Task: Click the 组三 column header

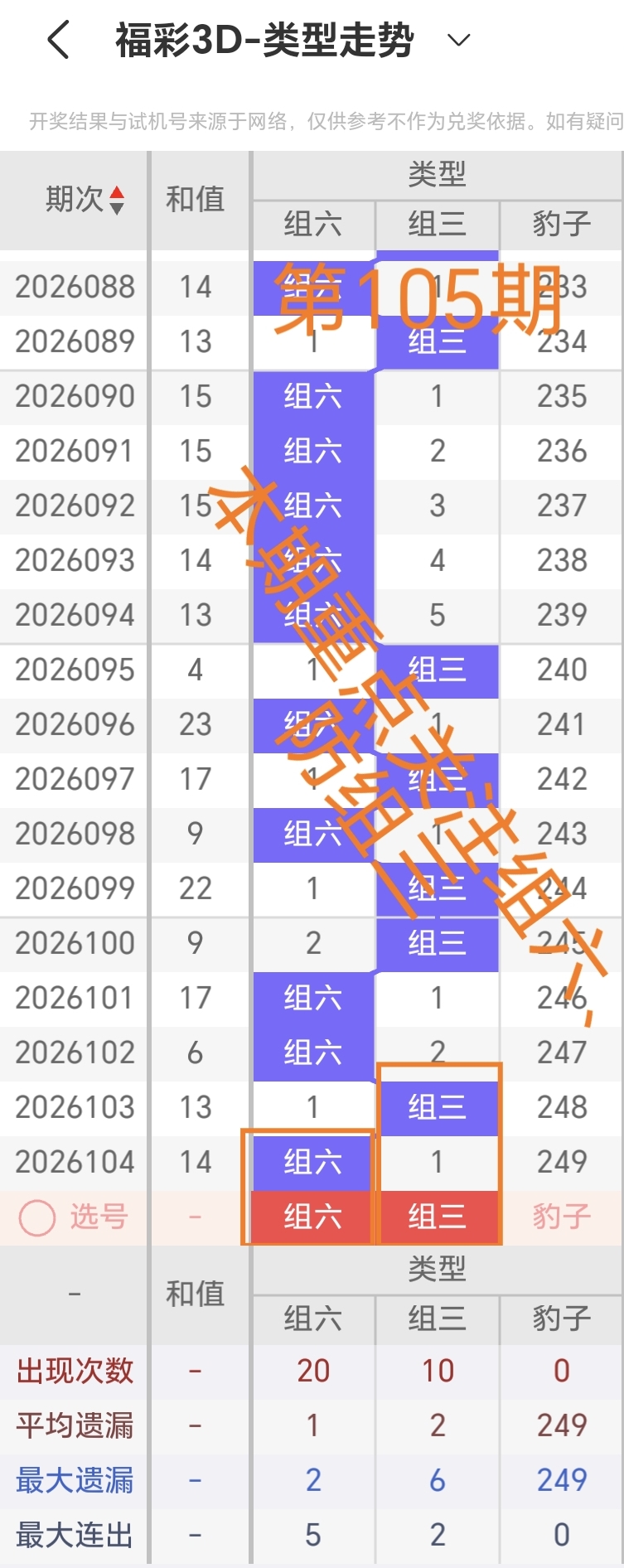Action: pos(438,225)
